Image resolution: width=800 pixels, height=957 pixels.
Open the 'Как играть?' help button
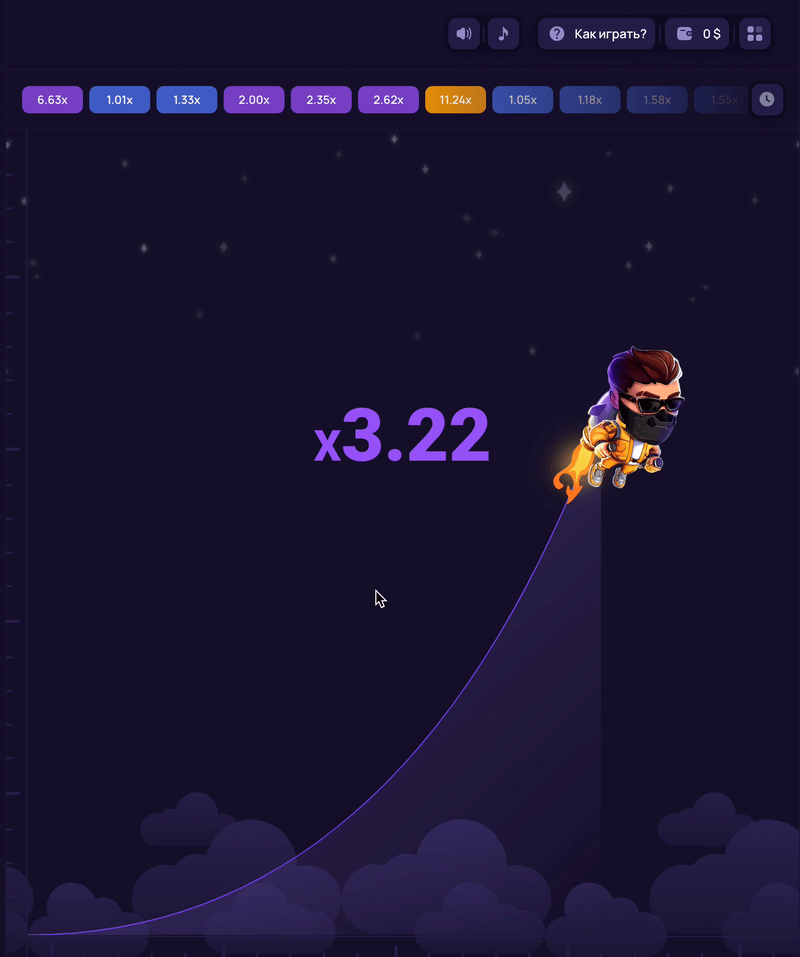click(x=598, y=34)
